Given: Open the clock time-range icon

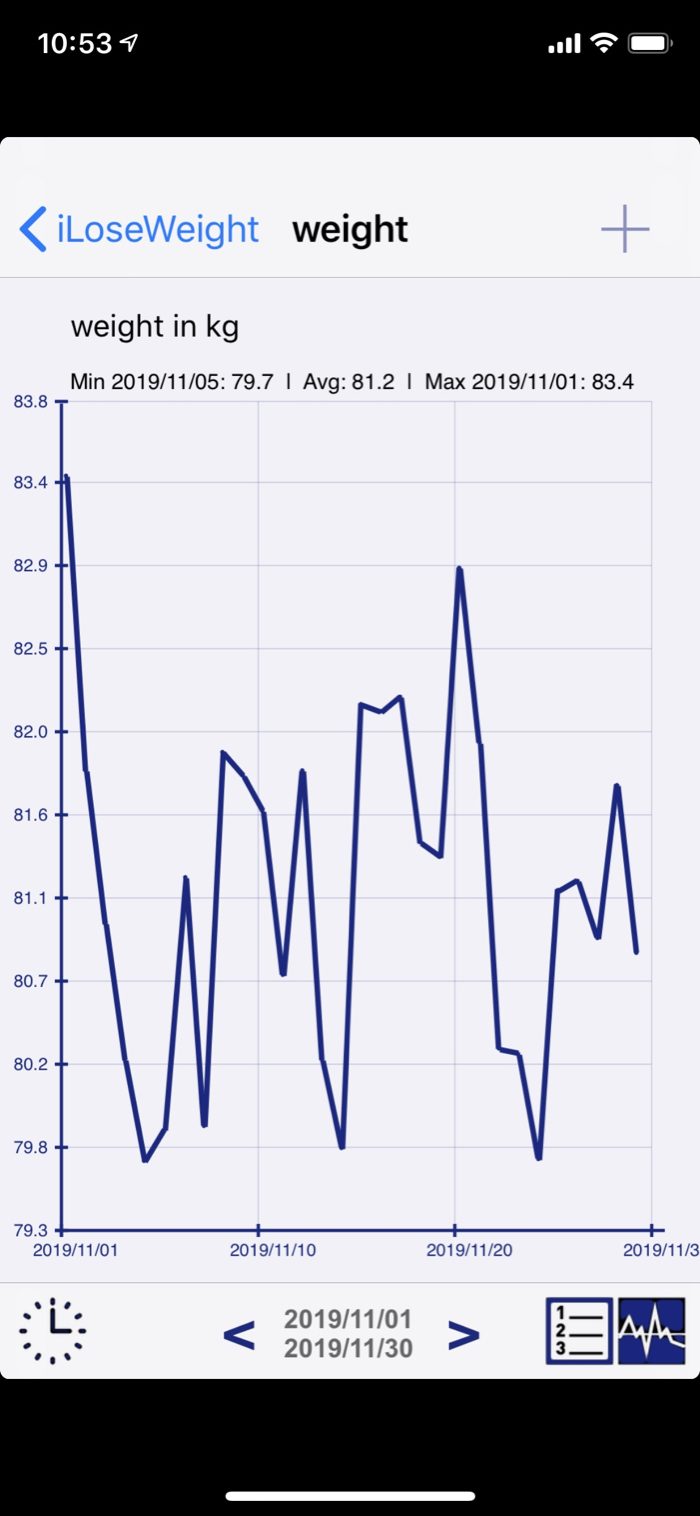Looking at the screenshot, I should point(53,1331).
